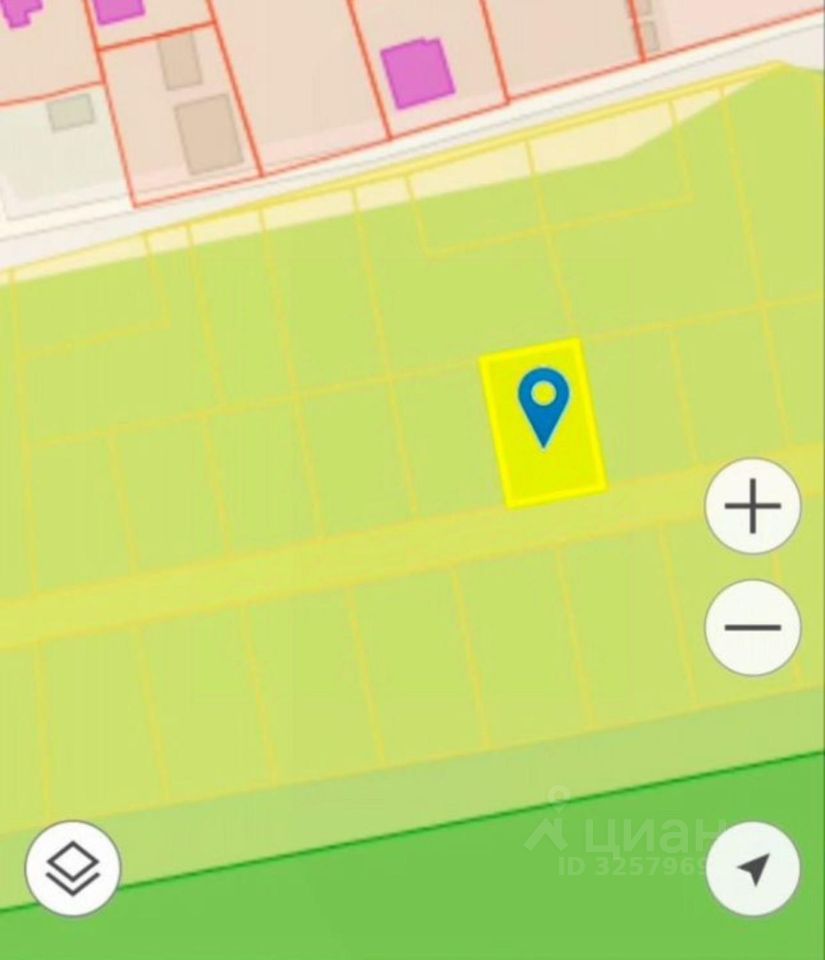Open the map layers selector
The image size is (825, 960).
(x=73, y=867)
